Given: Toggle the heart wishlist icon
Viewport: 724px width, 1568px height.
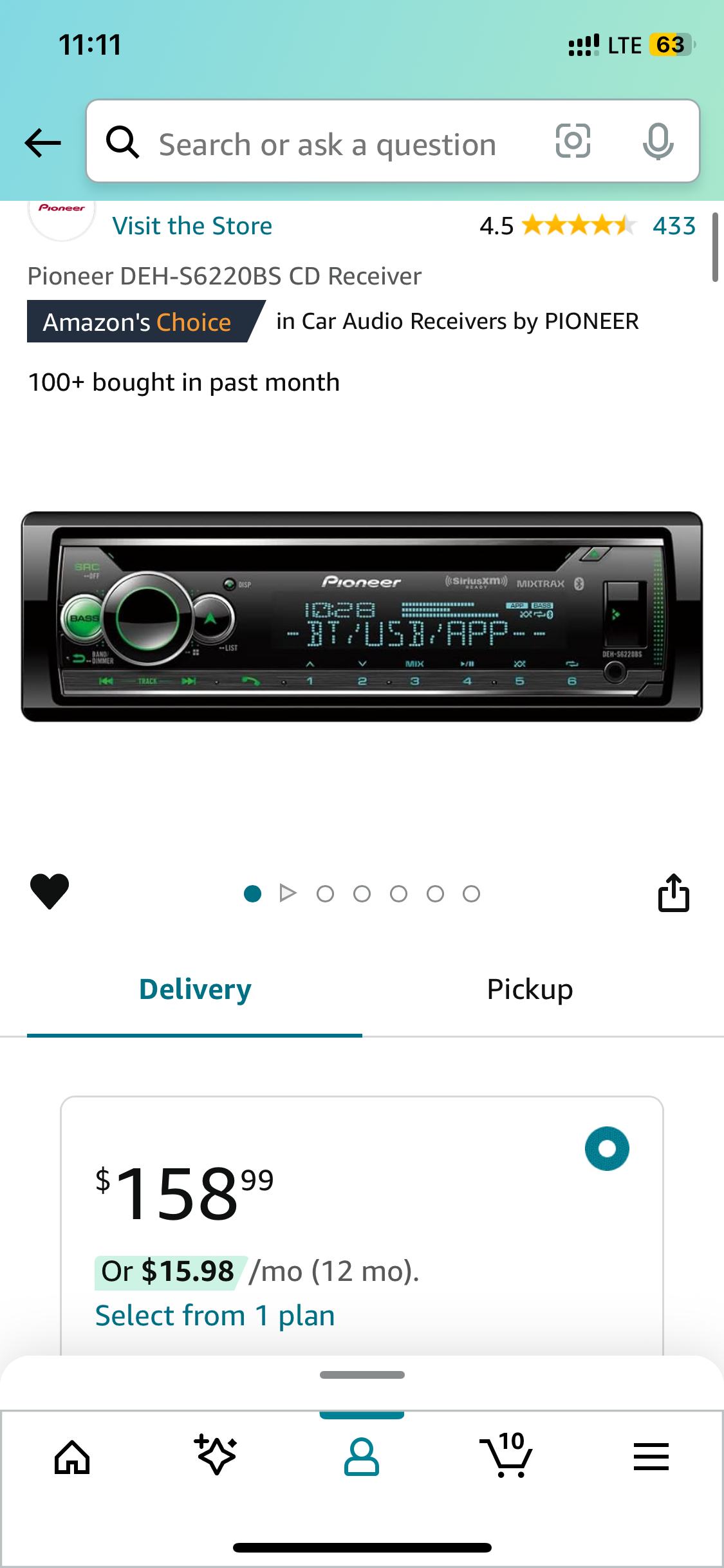Looking at the screenshot, I should [50, 891].
